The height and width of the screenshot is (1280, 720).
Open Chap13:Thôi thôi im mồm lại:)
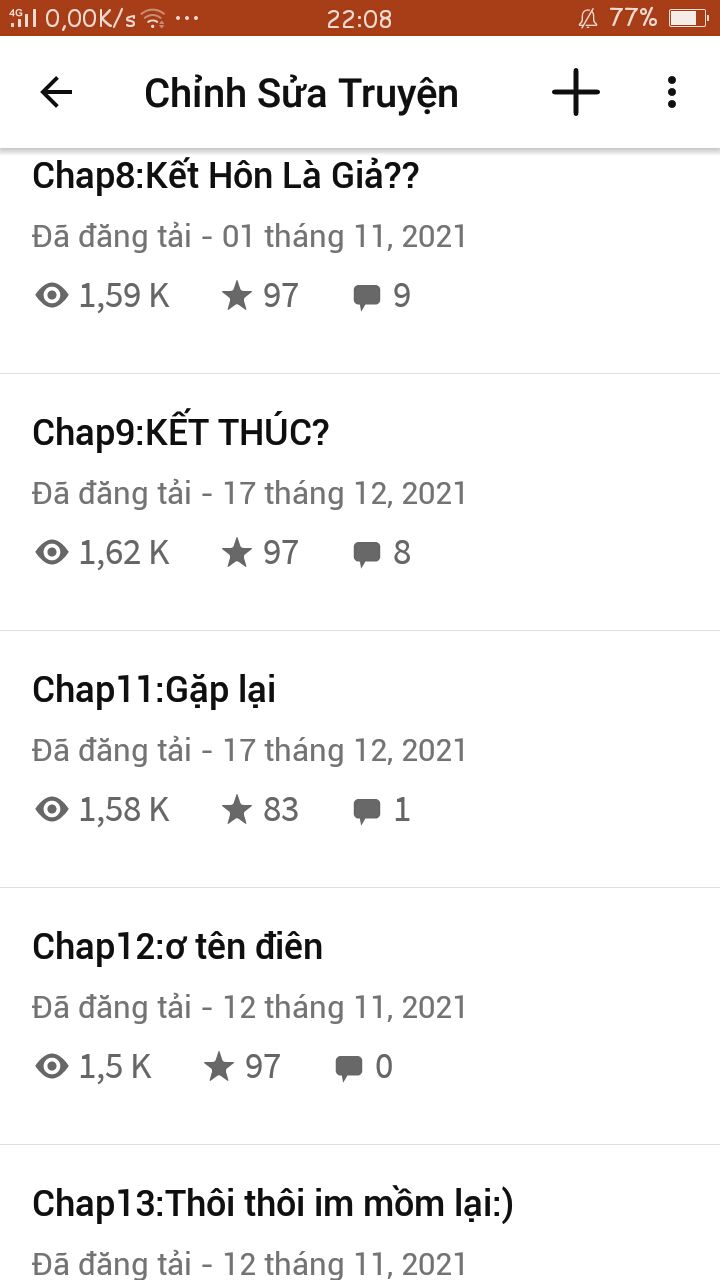click(x=360, y=1213)
